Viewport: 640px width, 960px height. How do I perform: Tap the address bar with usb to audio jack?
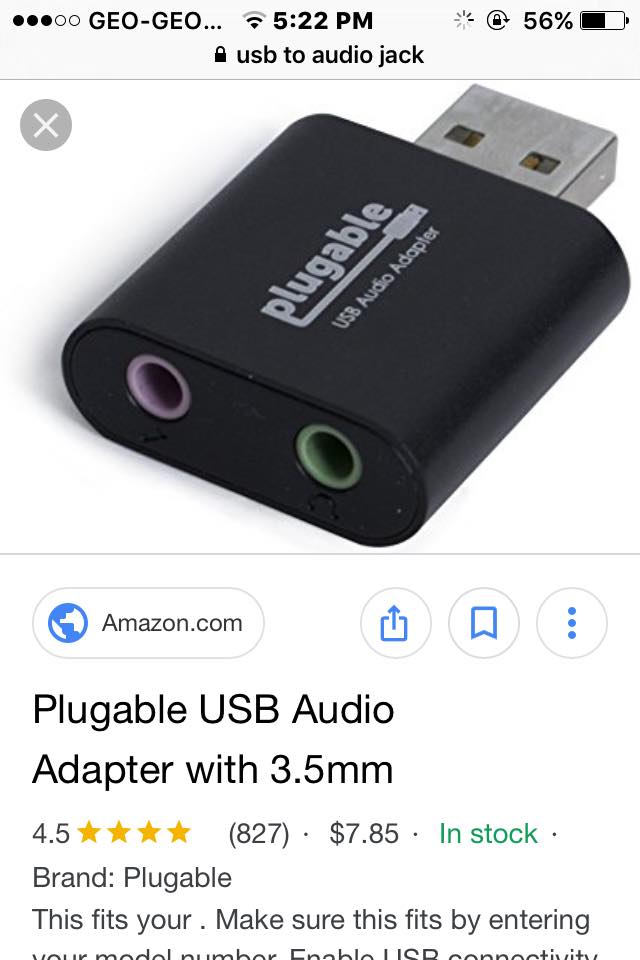pyautogui.click(x=320, y=55)
